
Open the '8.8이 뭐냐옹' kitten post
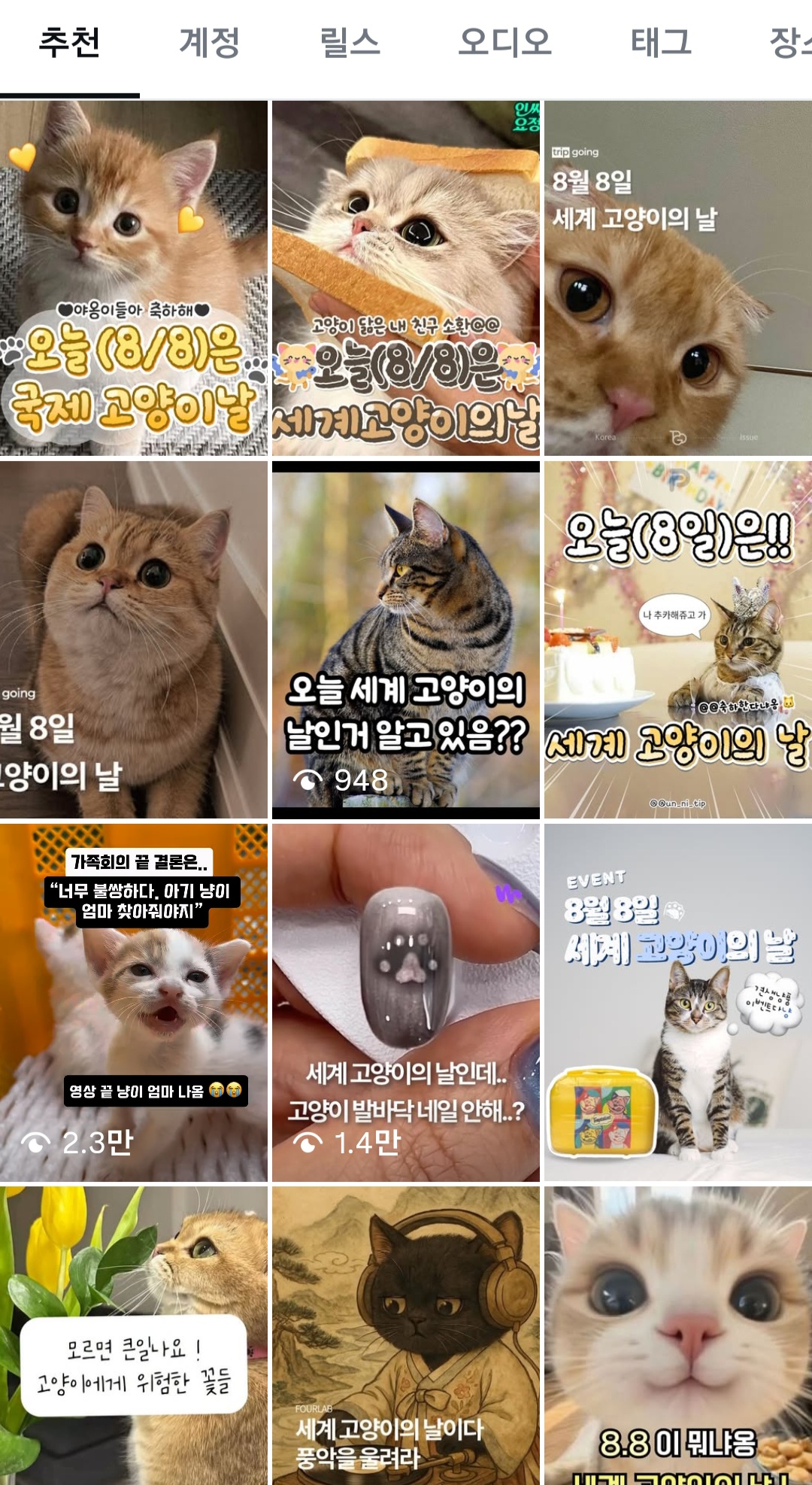pos(678,1335)
